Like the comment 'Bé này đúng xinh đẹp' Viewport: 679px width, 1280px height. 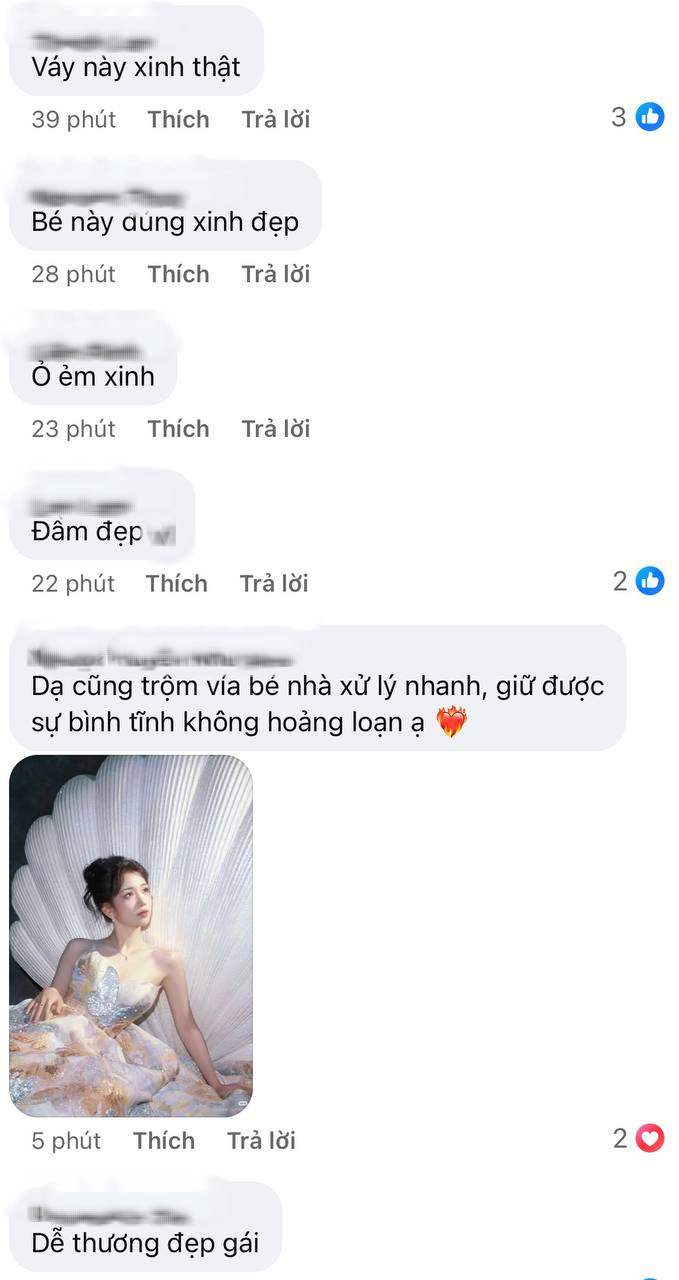pos(178,274)
